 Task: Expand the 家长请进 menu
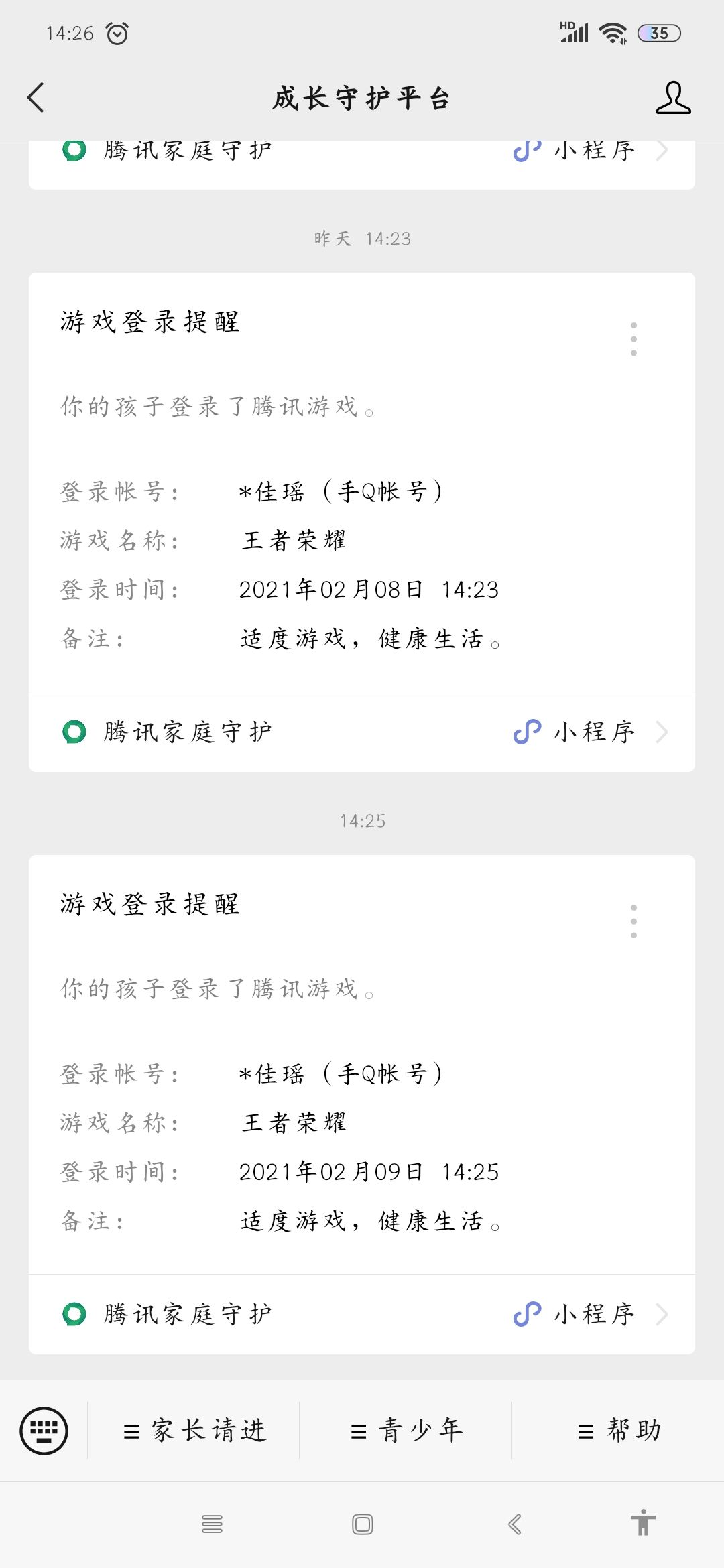(x=194, y=1431)
